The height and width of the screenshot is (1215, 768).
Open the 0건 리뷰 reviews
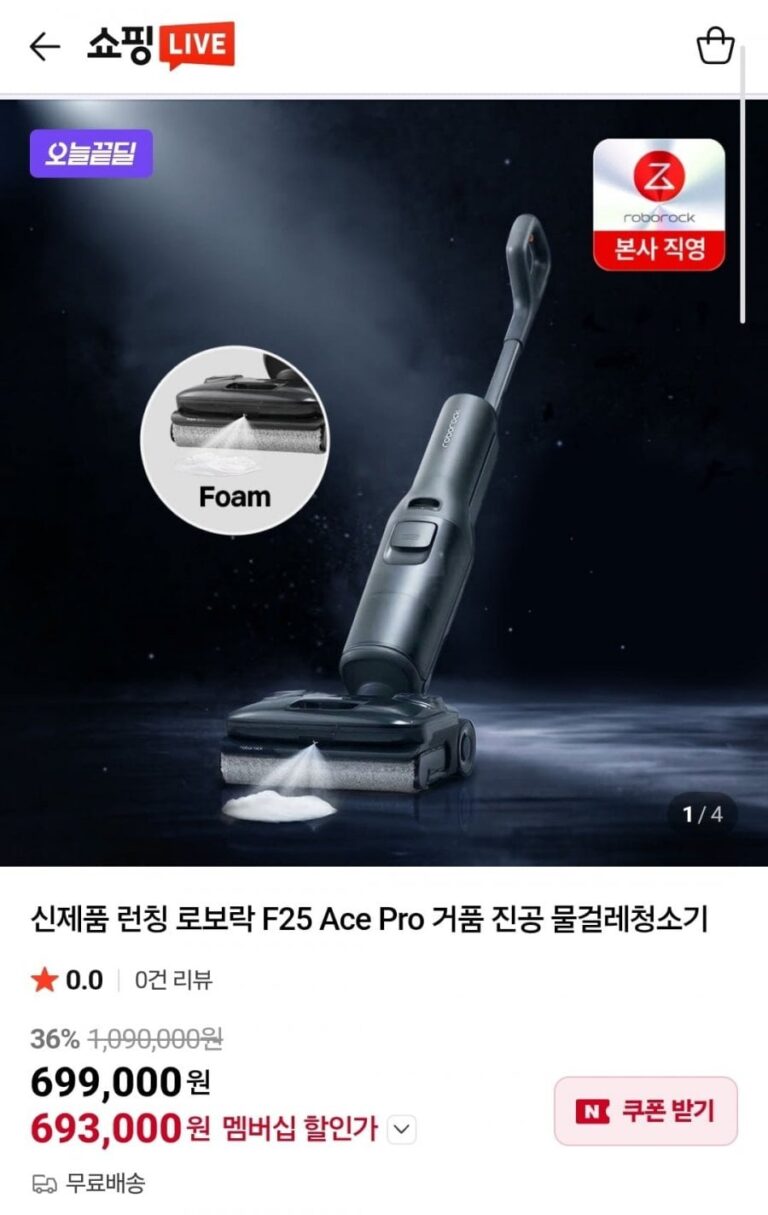tap(174, 980)
